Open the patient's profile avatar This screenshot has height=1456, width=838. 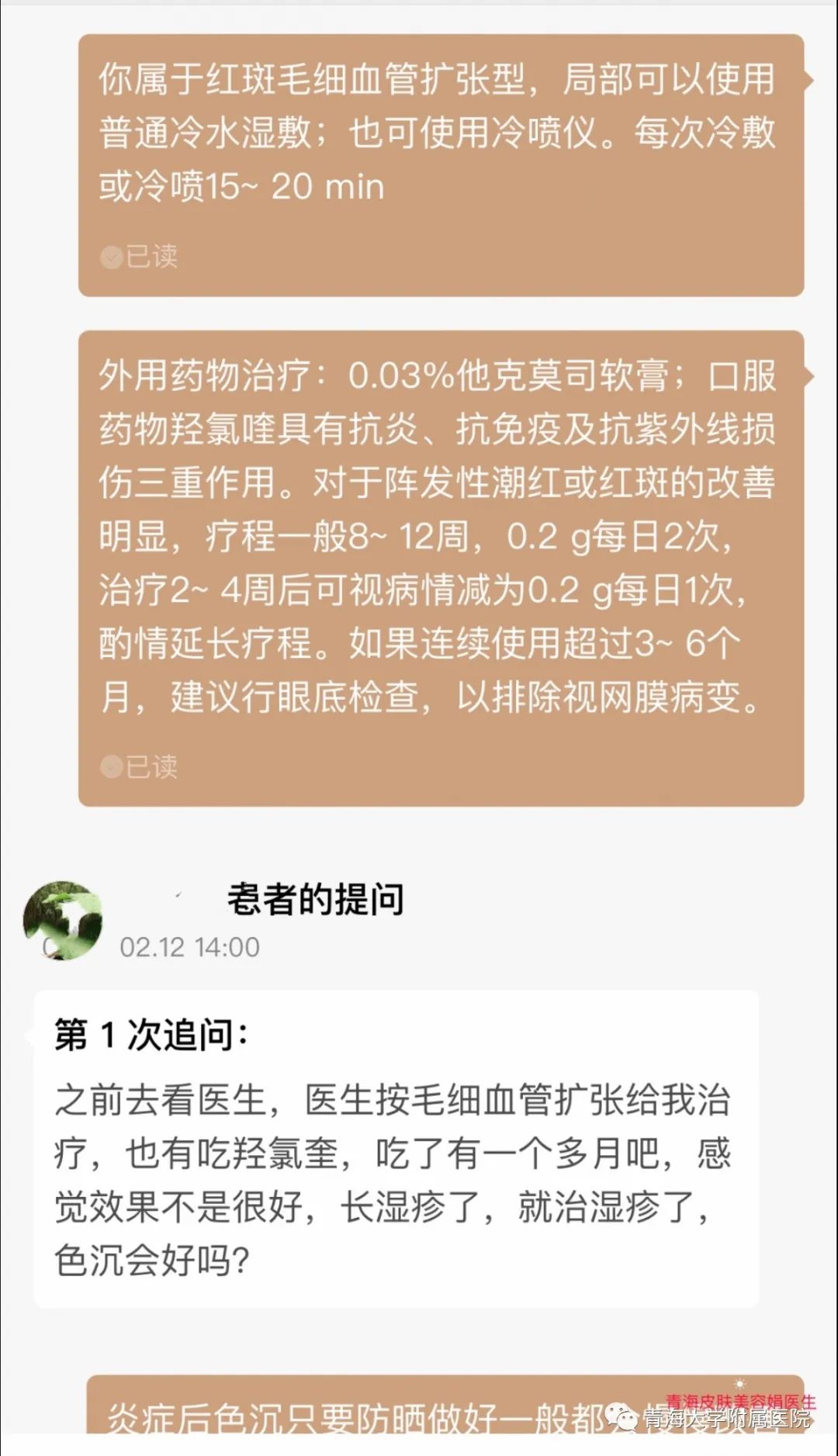[x=63, y=920]
